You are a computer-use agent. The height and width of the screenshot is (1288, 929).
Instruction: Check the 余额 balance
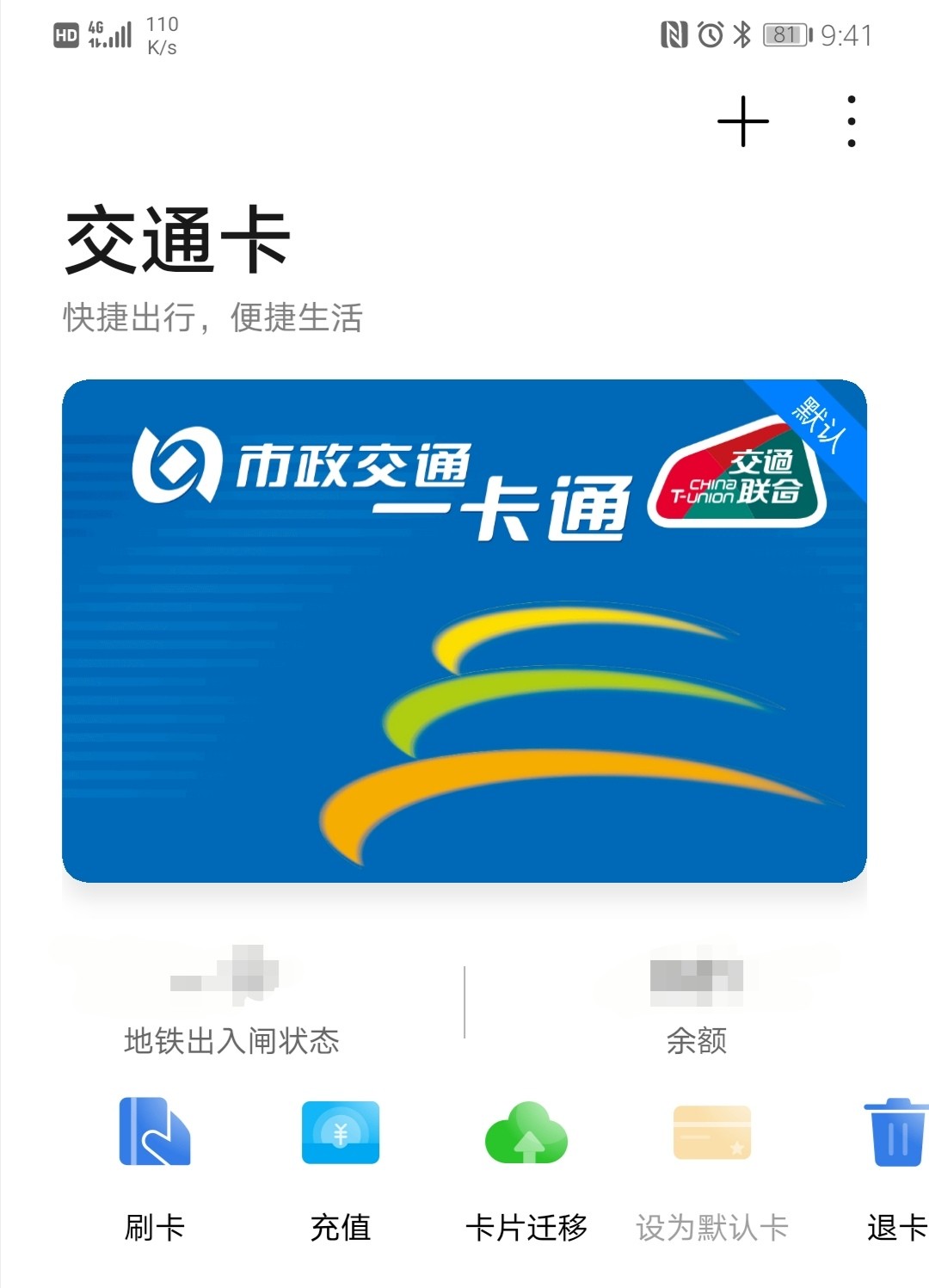tap(696, 1003)
